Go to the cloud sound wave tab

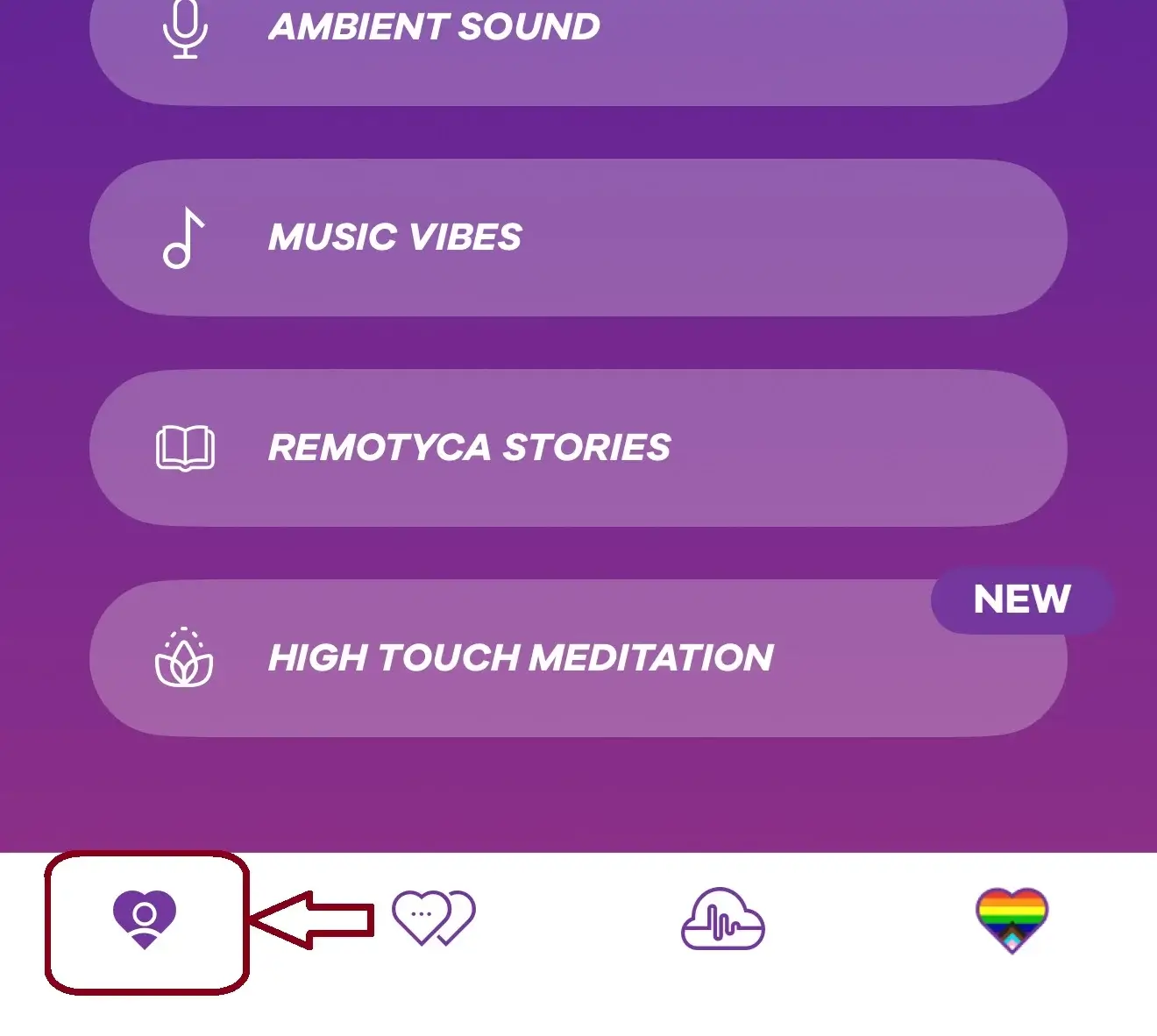(x=722, y=919)
